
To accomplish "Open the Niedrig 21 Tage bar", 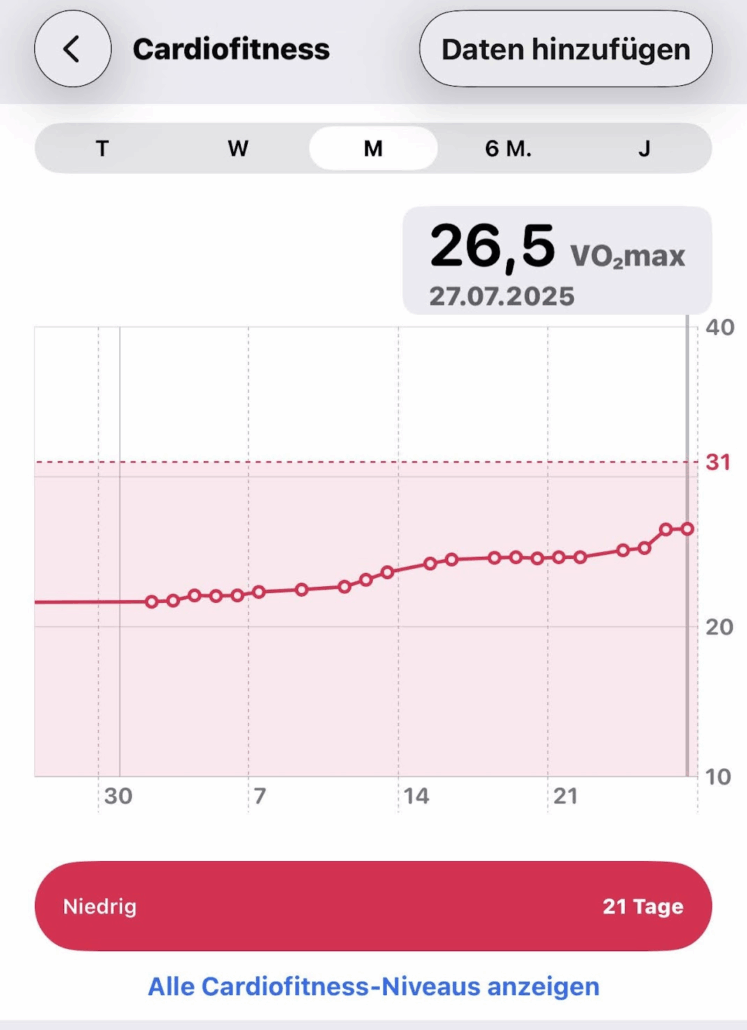I will pyautogui.click(x=373, y=906).
